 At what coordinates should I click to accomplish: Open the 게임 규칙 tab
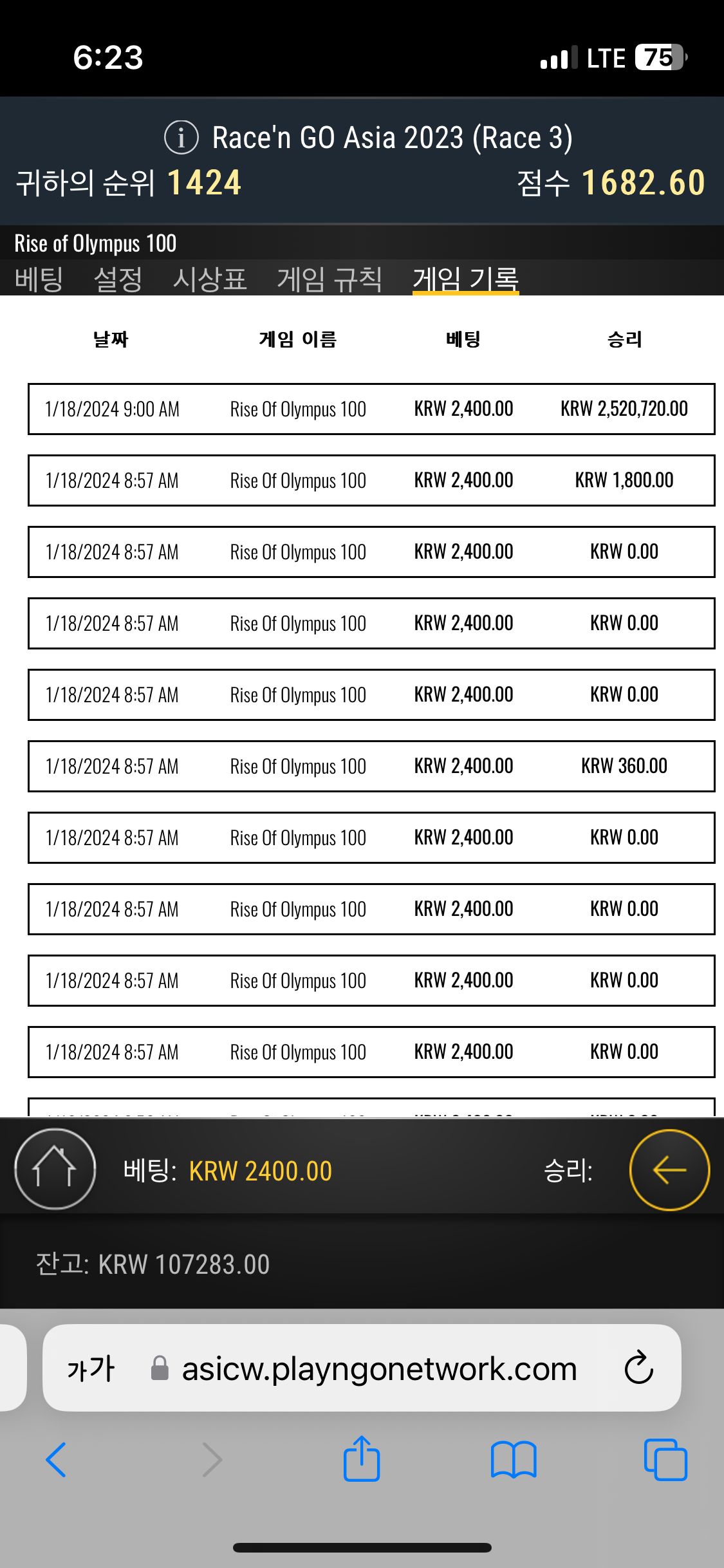(330, 279)
